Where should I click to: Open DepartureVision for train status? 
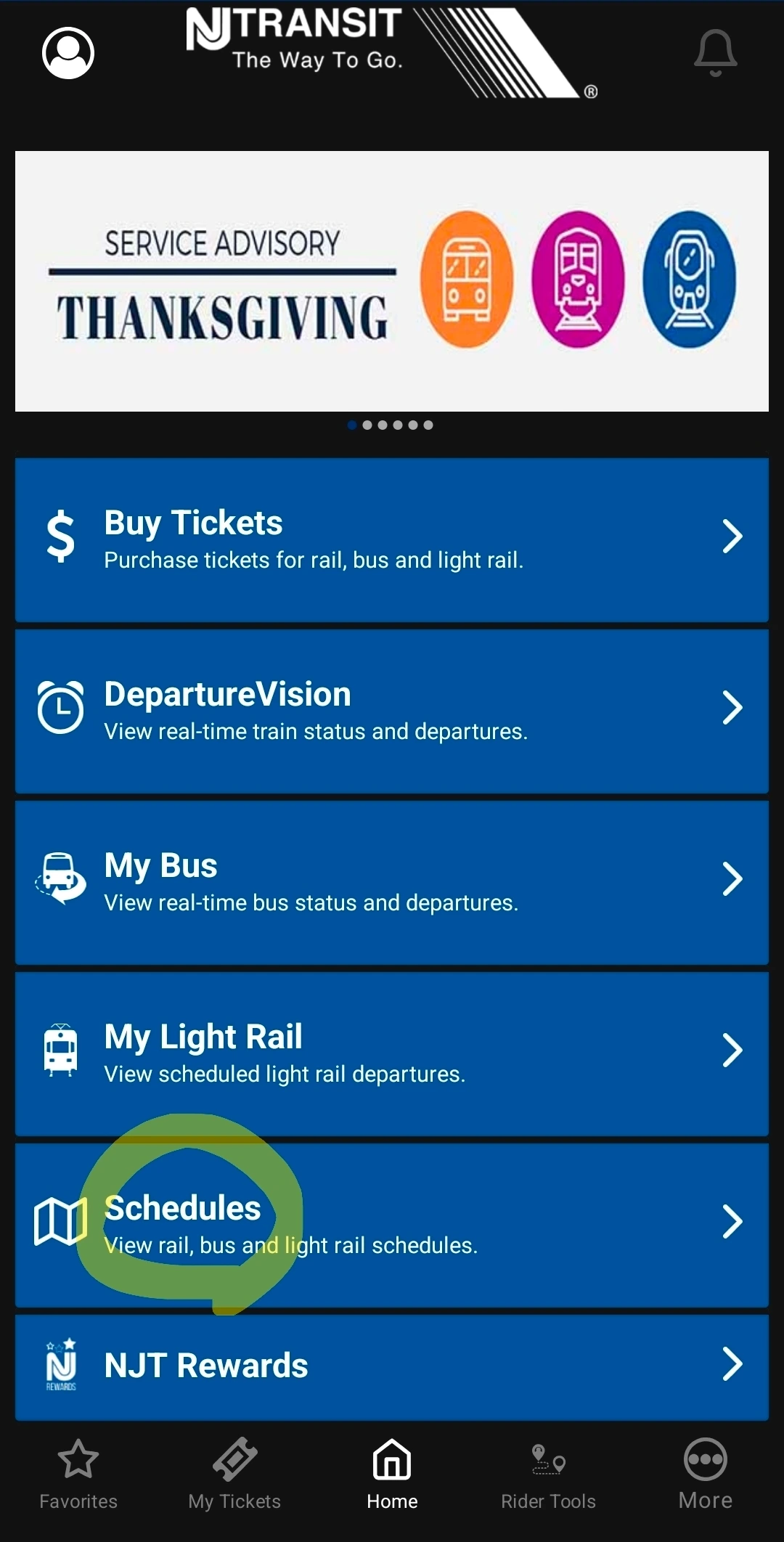tap(392, 711)
